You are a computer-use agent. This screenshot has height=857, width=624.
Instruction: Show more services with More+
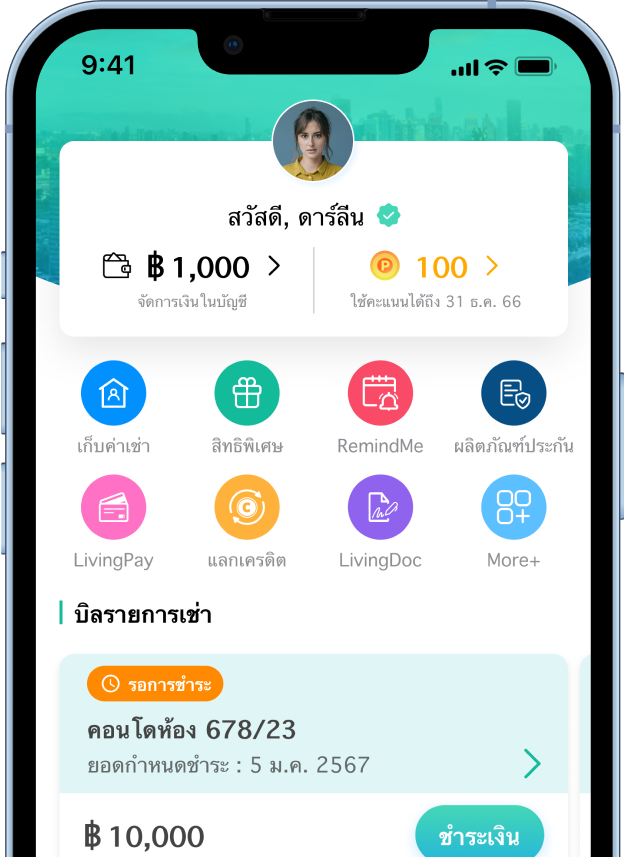click(x=513, y=507)
